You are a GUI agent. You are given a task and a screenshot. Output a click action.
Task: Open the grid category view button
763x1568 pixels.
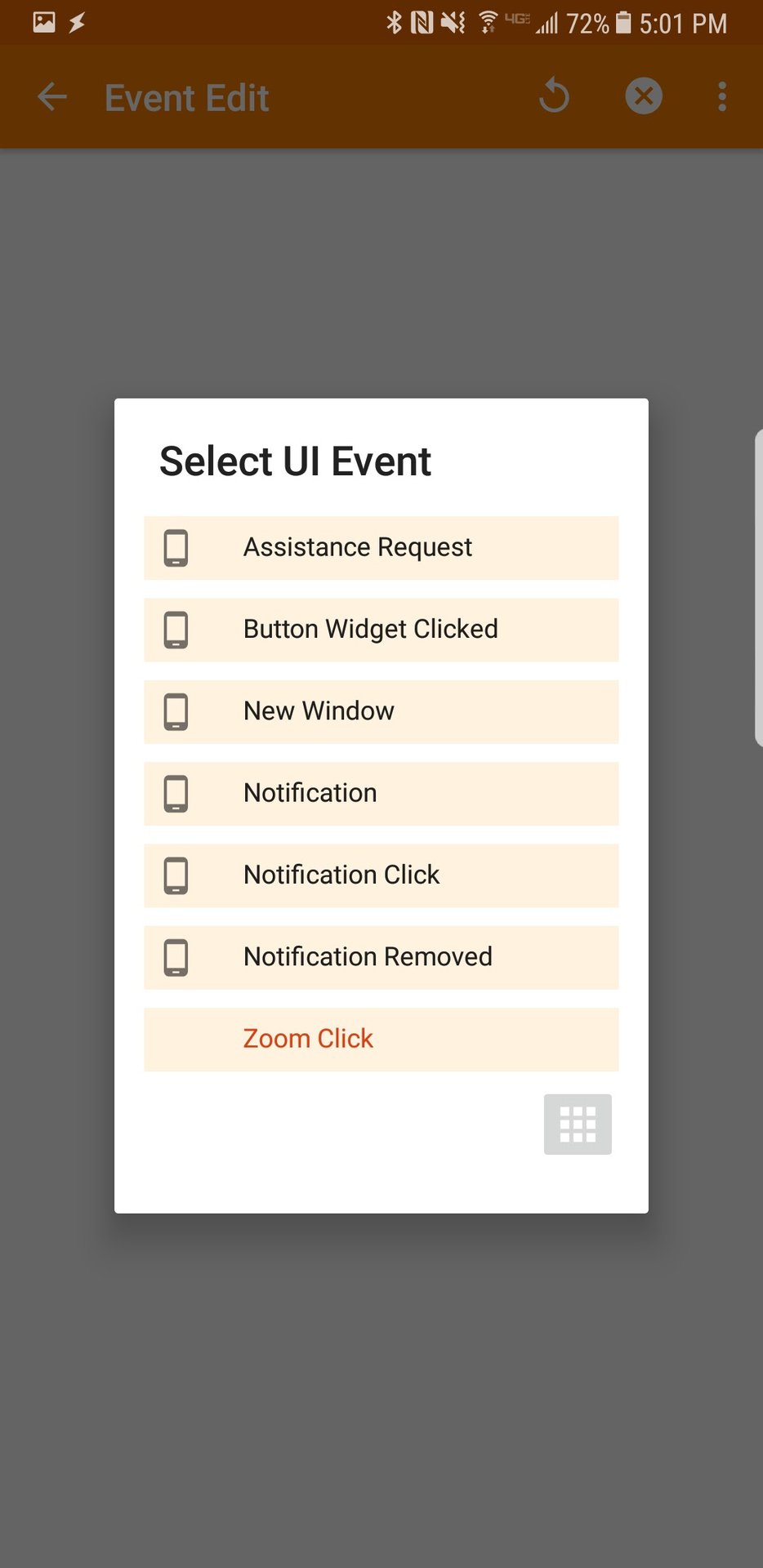point(578,1124)
